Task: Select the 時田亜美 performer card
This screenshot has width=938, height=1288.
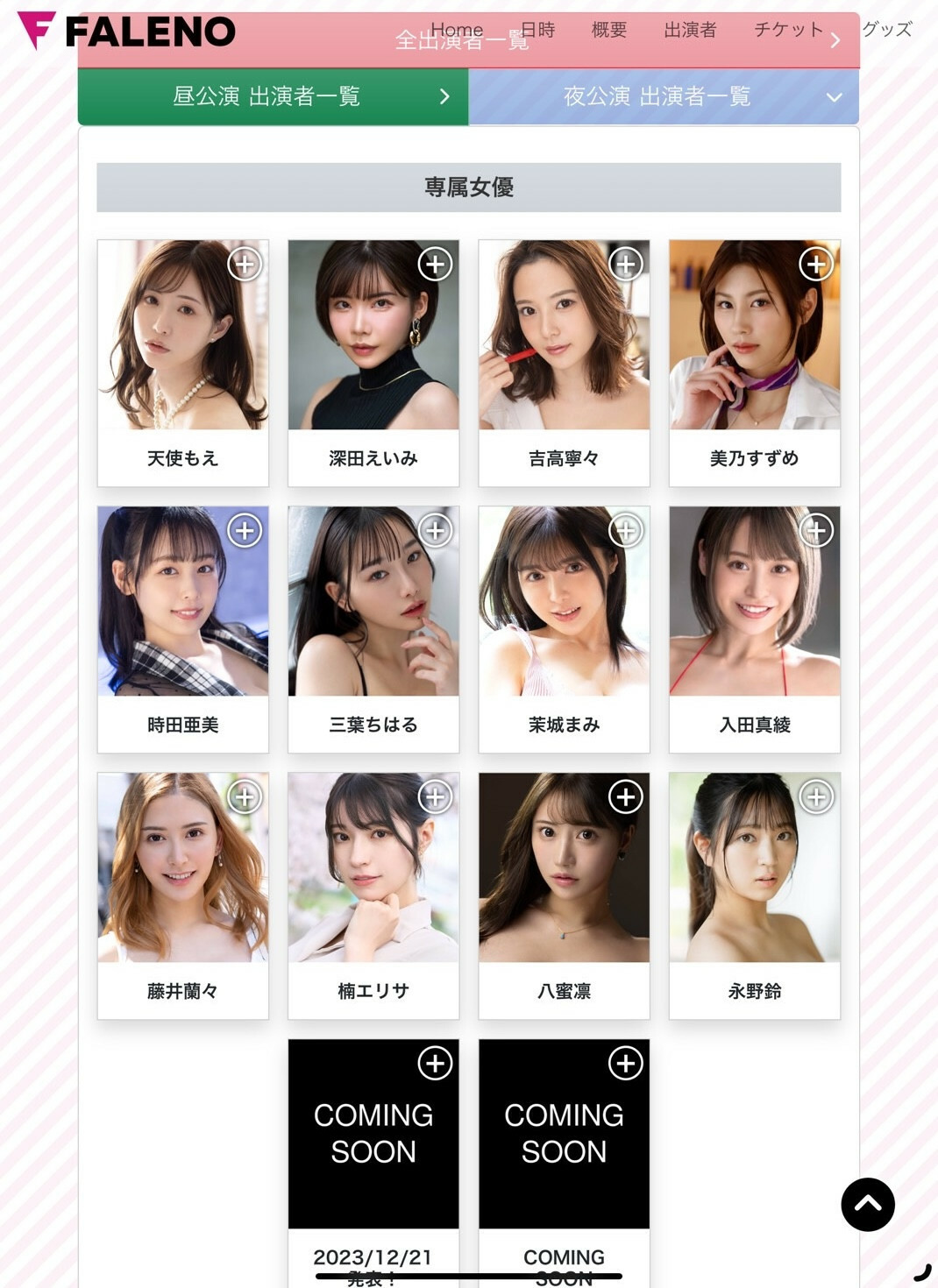Action: pyautogui.click(x=182, y=629)
